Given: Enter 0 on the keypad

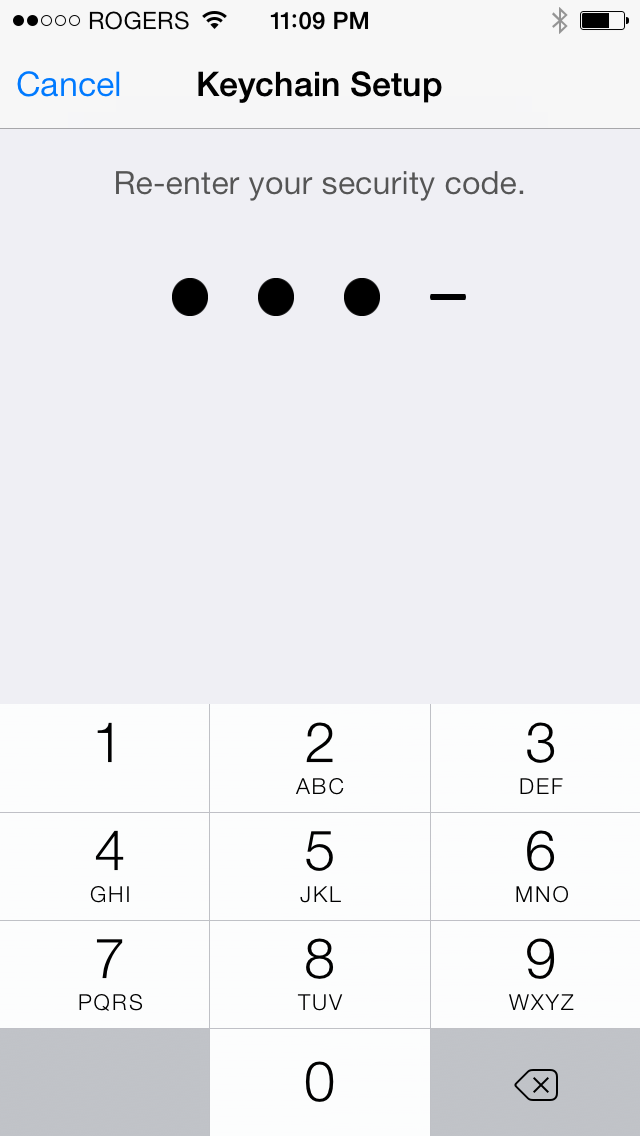Looking at the screenshot, I should (x=320, y=1082).
